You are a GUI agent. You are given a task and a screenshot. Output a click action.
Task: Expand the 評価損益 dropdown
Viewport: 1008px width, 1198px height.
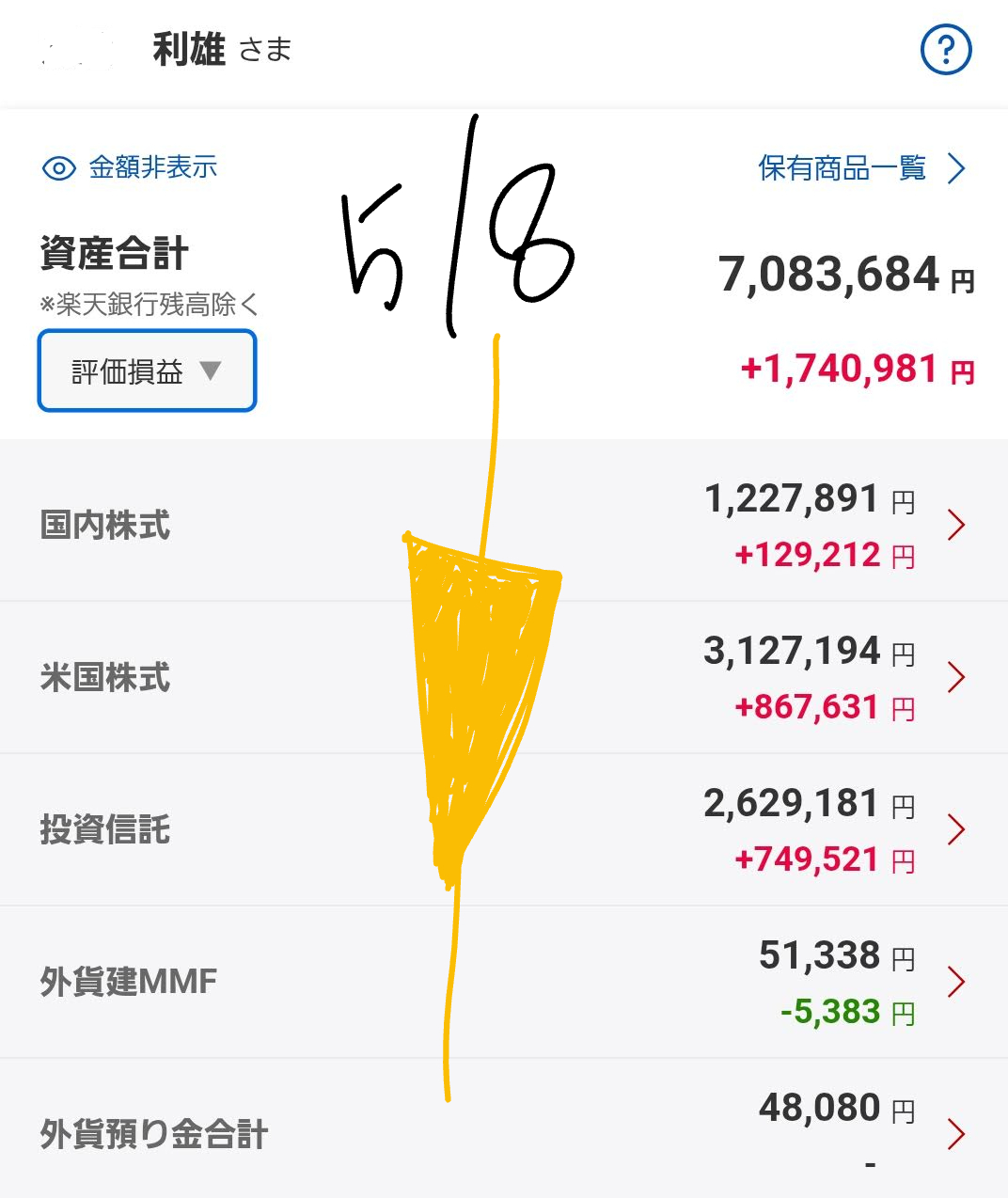pyautogui.click(x=147, y=371)
